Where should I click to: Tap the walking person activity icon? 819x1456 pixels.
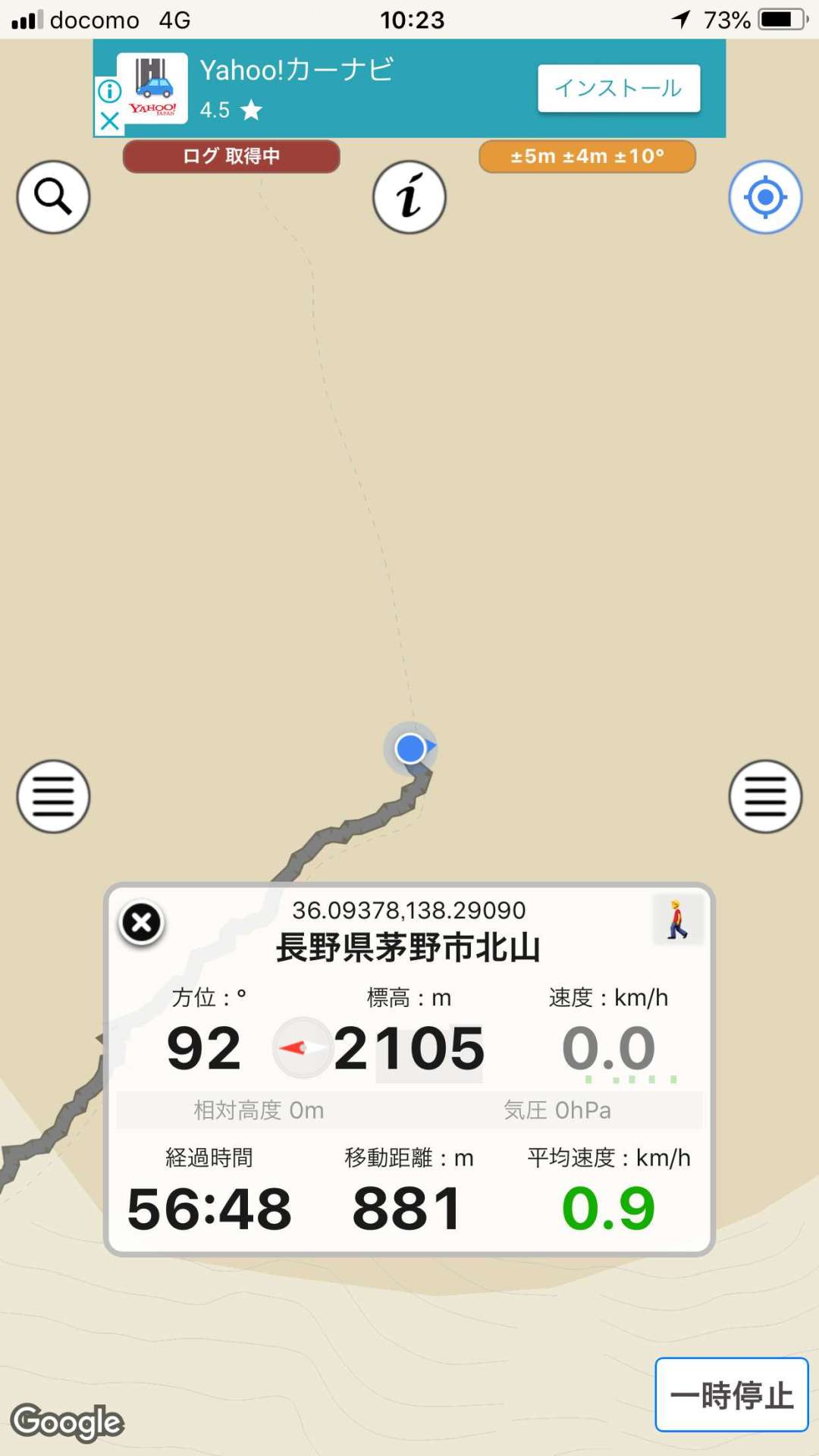pyautogui.click(x=677, y=920)
